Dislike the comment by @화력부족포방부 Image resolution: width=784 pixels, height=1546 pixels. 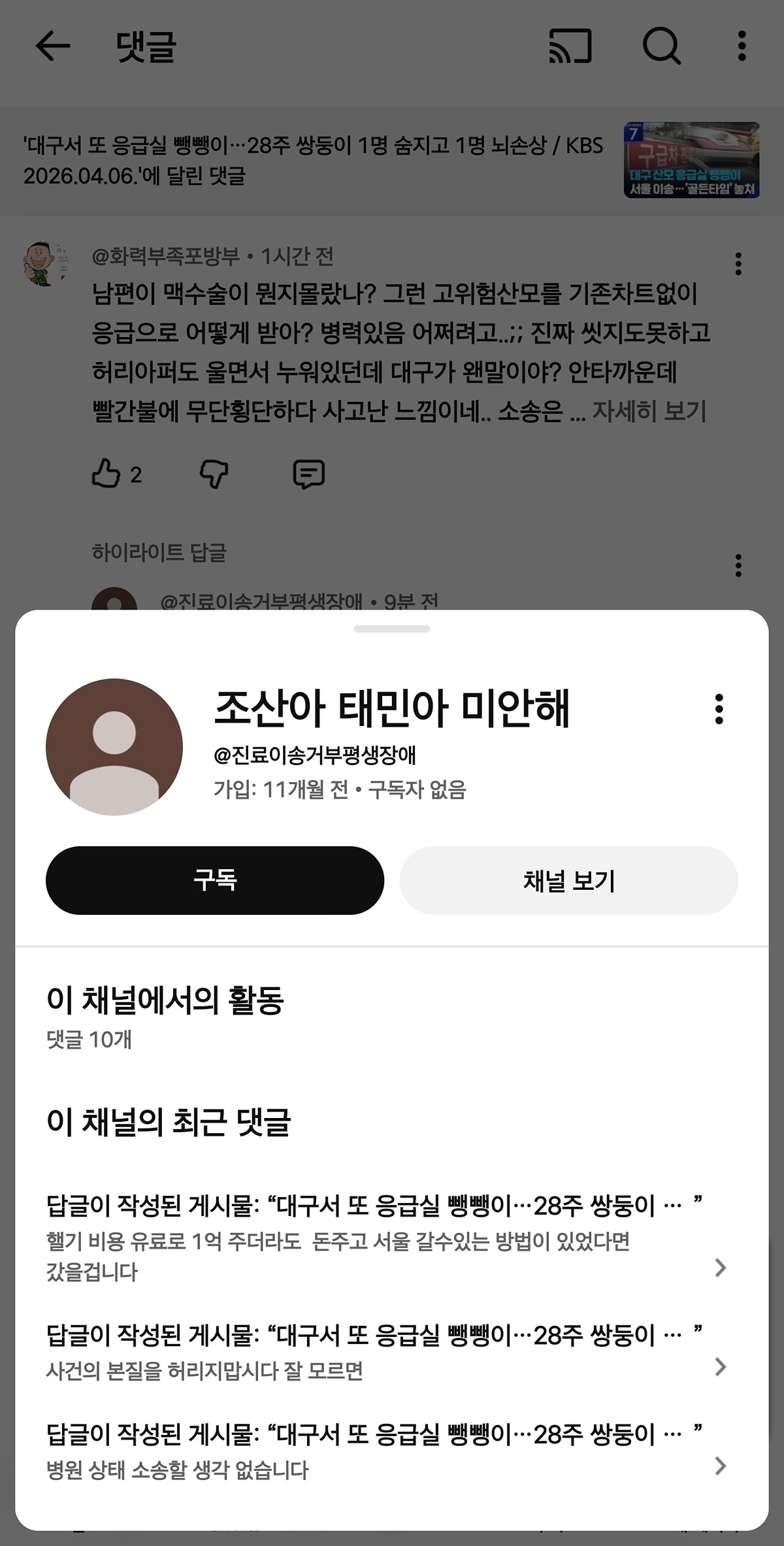point(214,474)
